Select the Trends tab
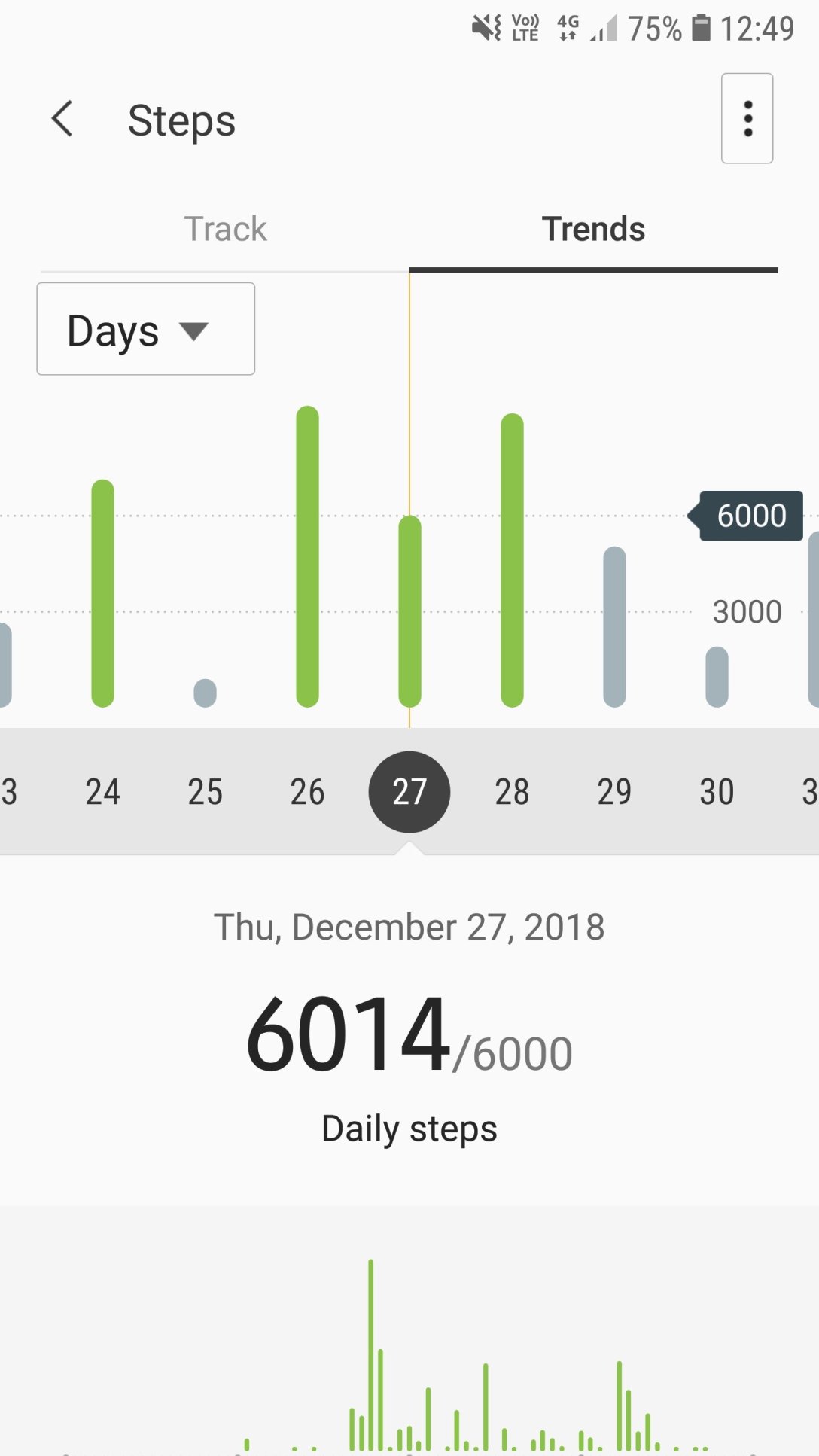Viewport: 819px width, 1456px height. coord(594,229)
